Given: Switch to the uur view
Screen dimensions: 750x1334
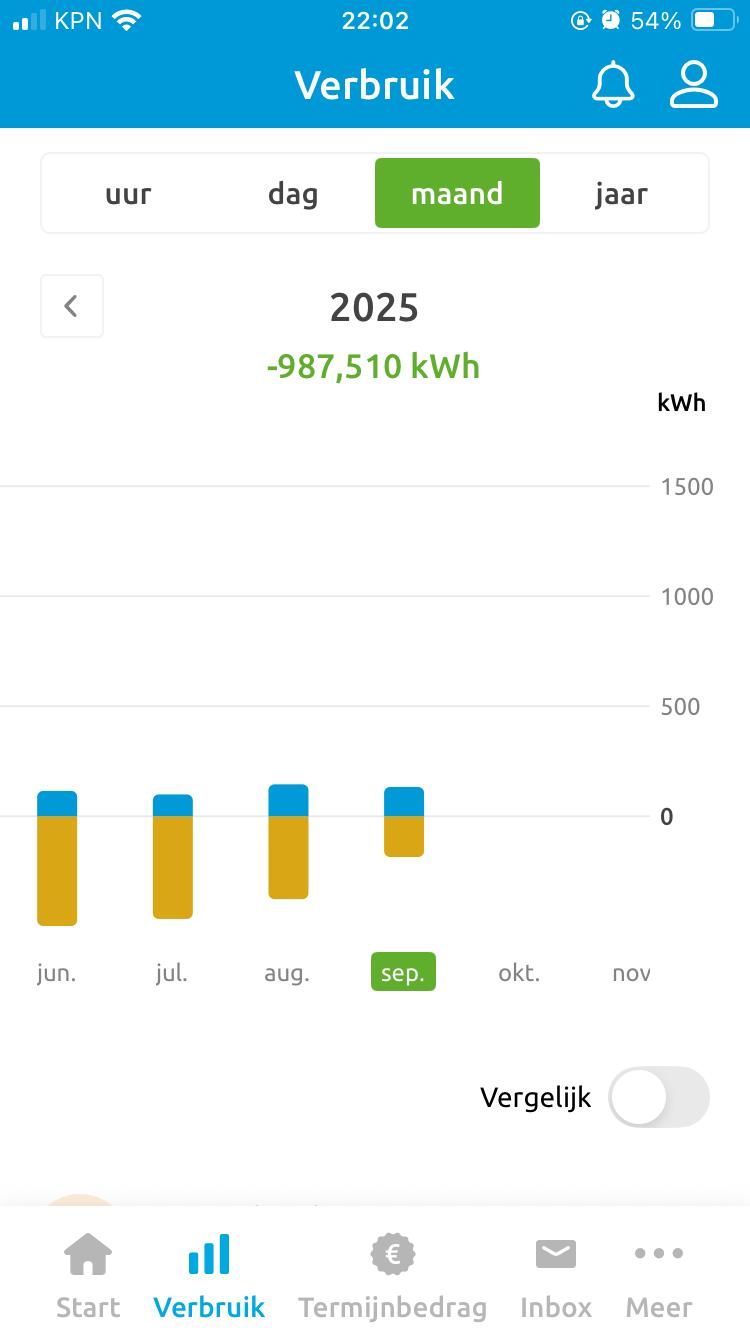Looking at the screenshot, I should tap(128, 194).
